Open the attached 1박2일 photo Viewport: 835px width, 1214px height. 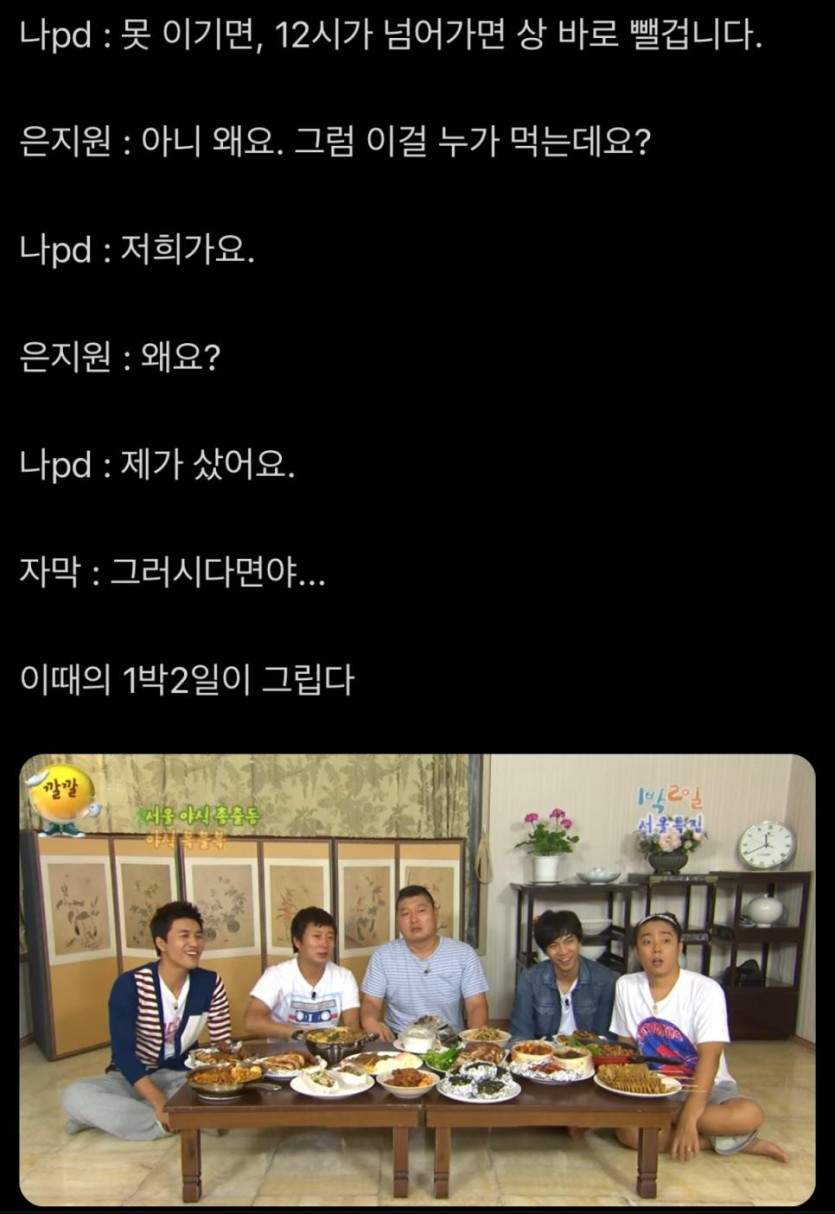point(417,980)
